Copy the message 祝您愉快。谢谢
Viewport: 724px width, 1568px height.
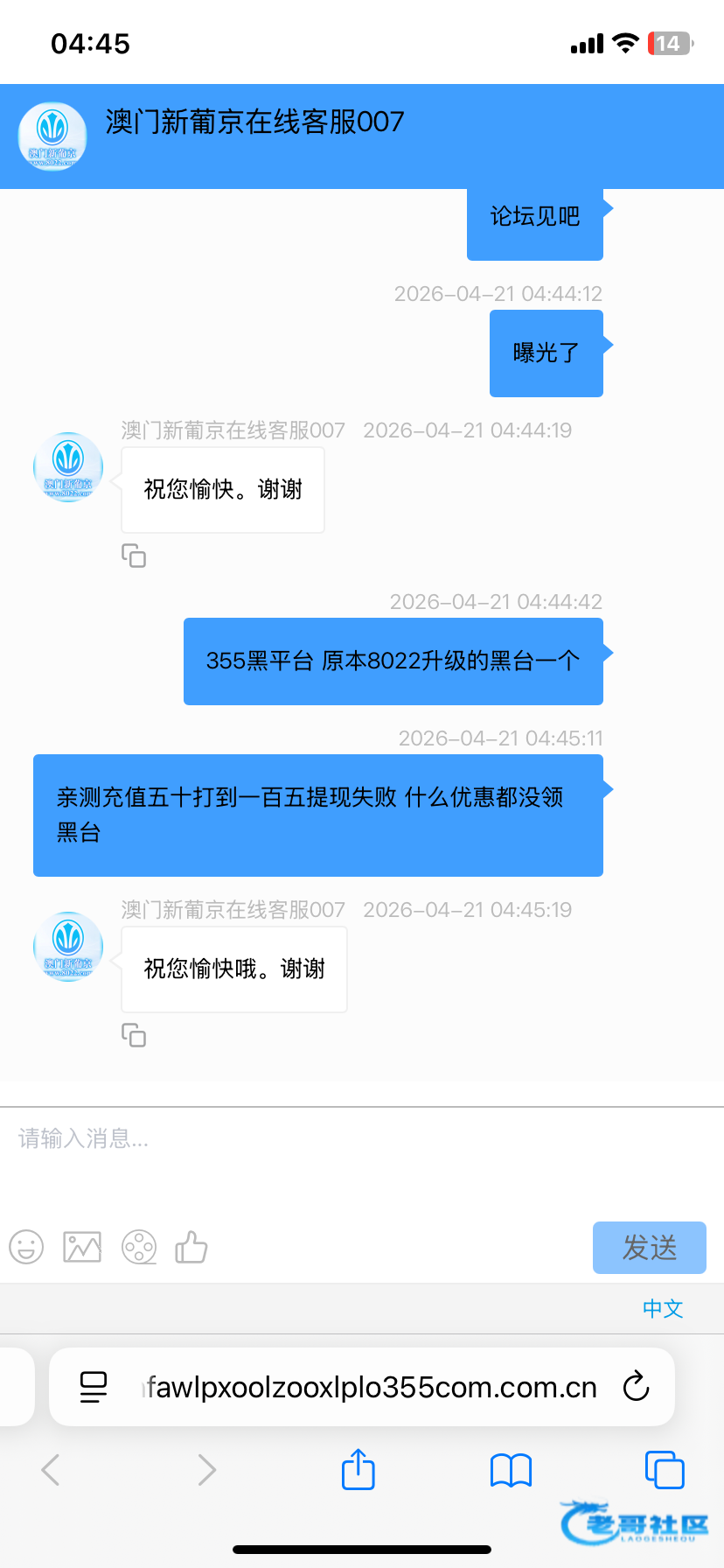coord(134,556)
